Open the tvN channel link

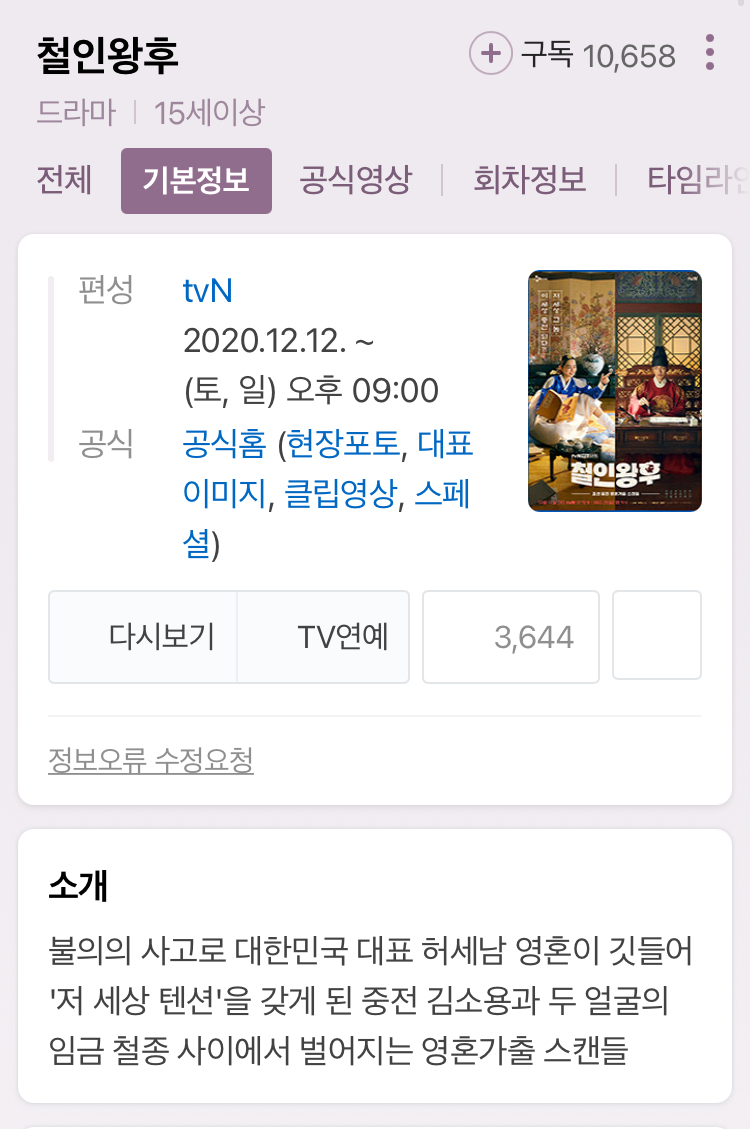click(x=208, y=291)
